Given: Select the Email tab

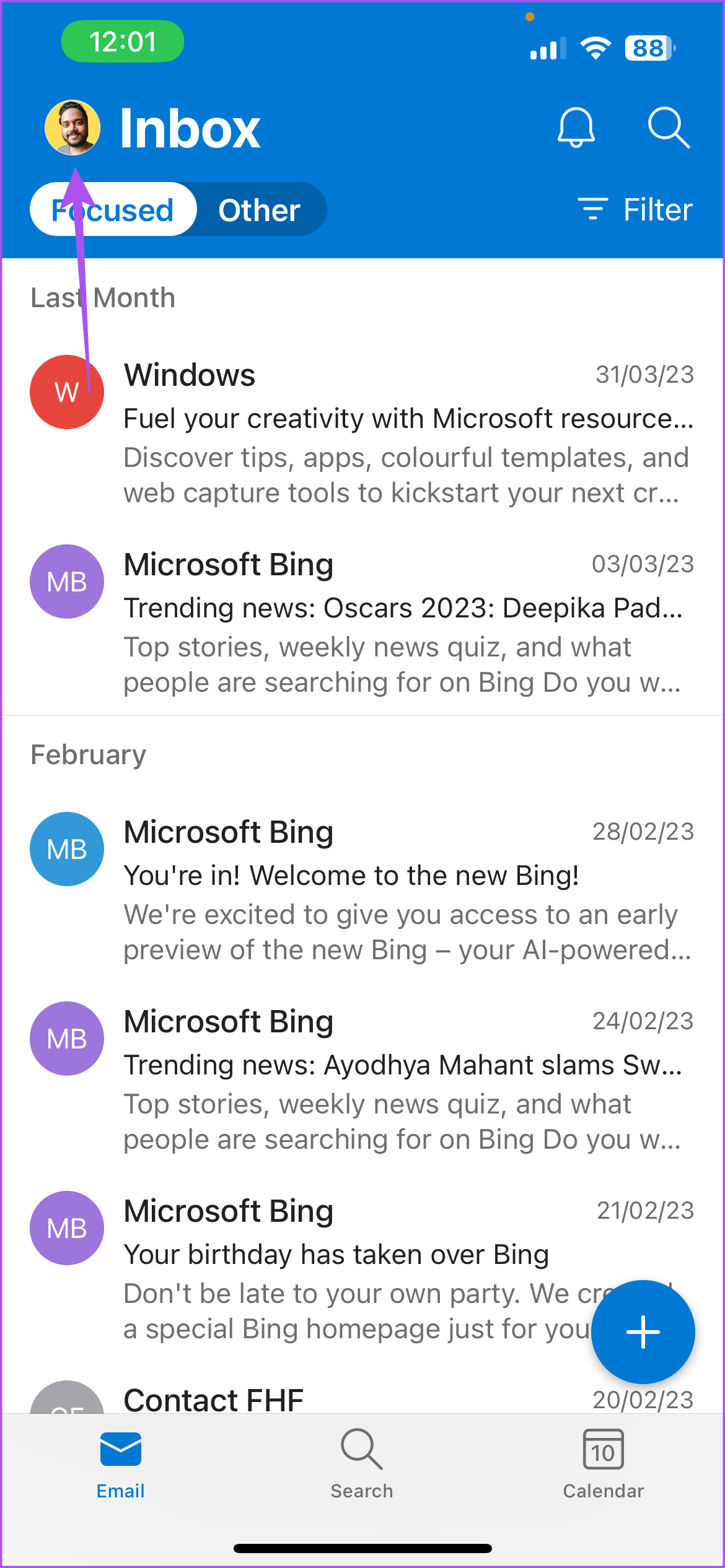Looking at the screenshot, I should click(121, 1464).
